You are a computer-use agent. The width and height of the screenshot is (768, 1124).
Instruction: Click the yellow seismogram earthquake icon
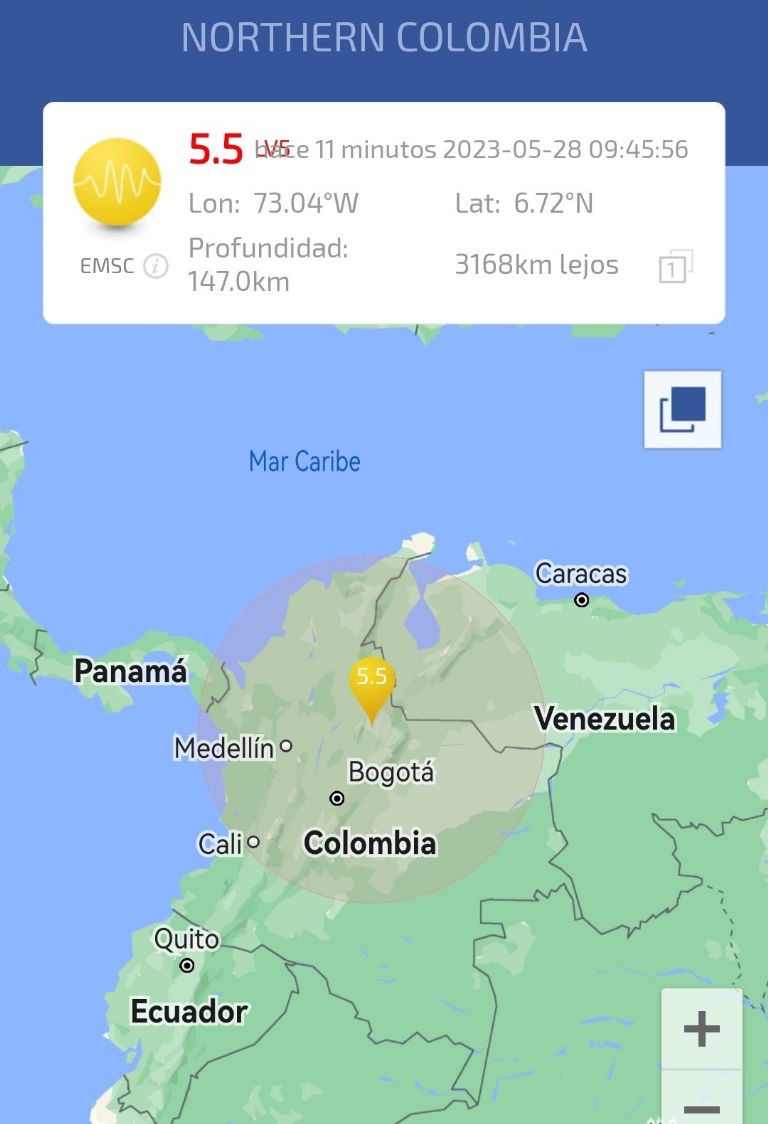[x=118, y=180]
